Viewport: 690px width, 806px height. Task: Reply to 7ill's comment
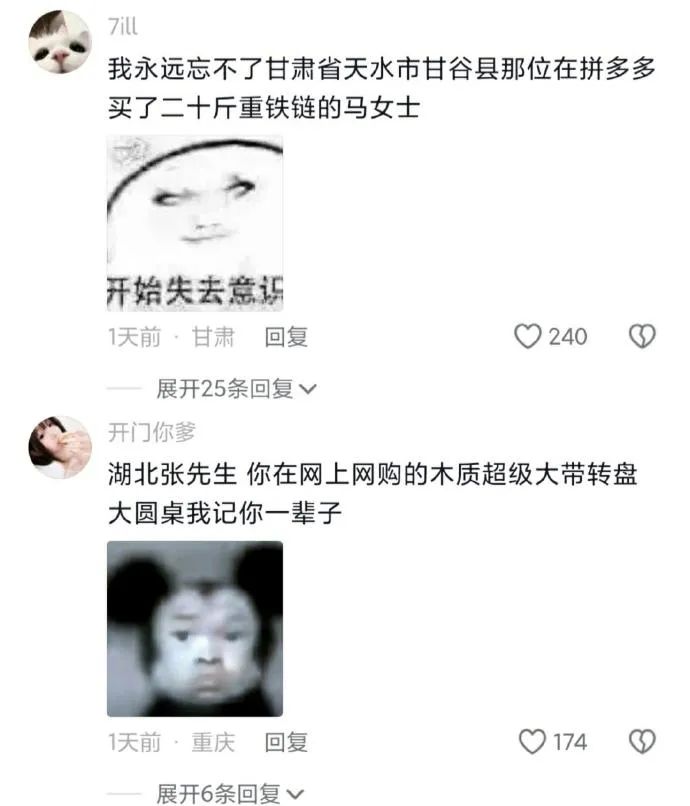pos(286,338)
